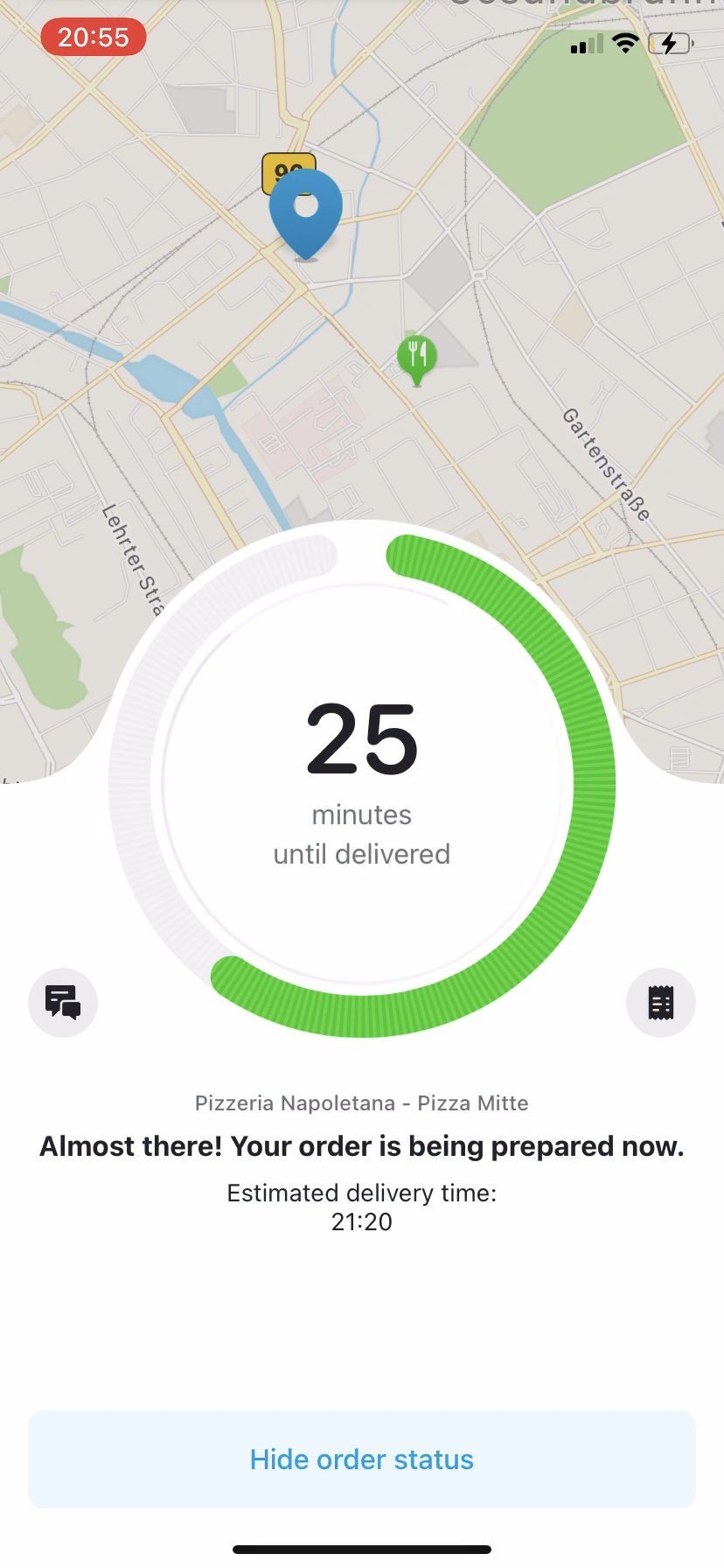Screen dimensions: 724x1568
Task: Tap the green restaurant map marker
Action: point(417,356)
